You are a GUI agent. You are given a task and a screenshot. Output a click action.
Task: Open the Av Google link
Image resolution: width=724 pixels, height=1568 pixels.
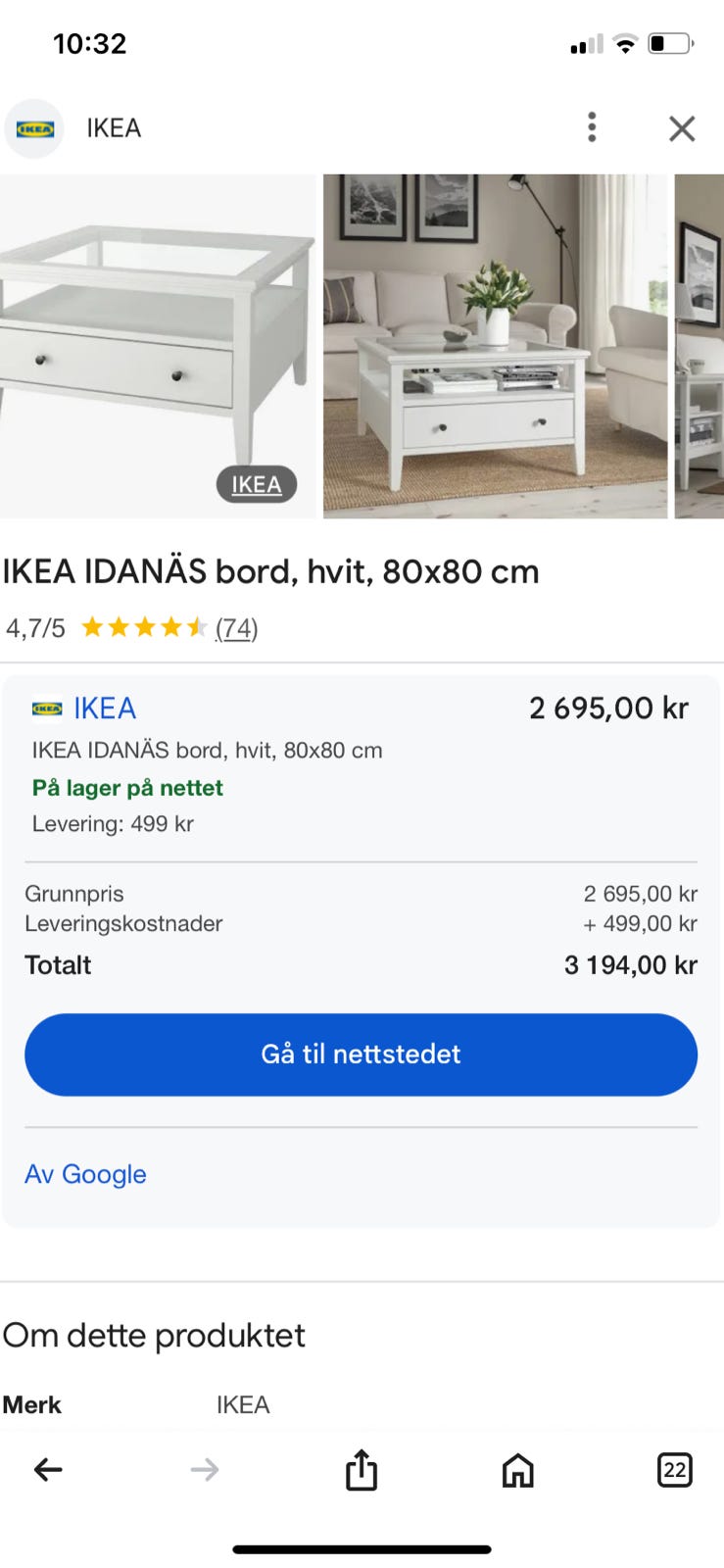coord(84,1173)
